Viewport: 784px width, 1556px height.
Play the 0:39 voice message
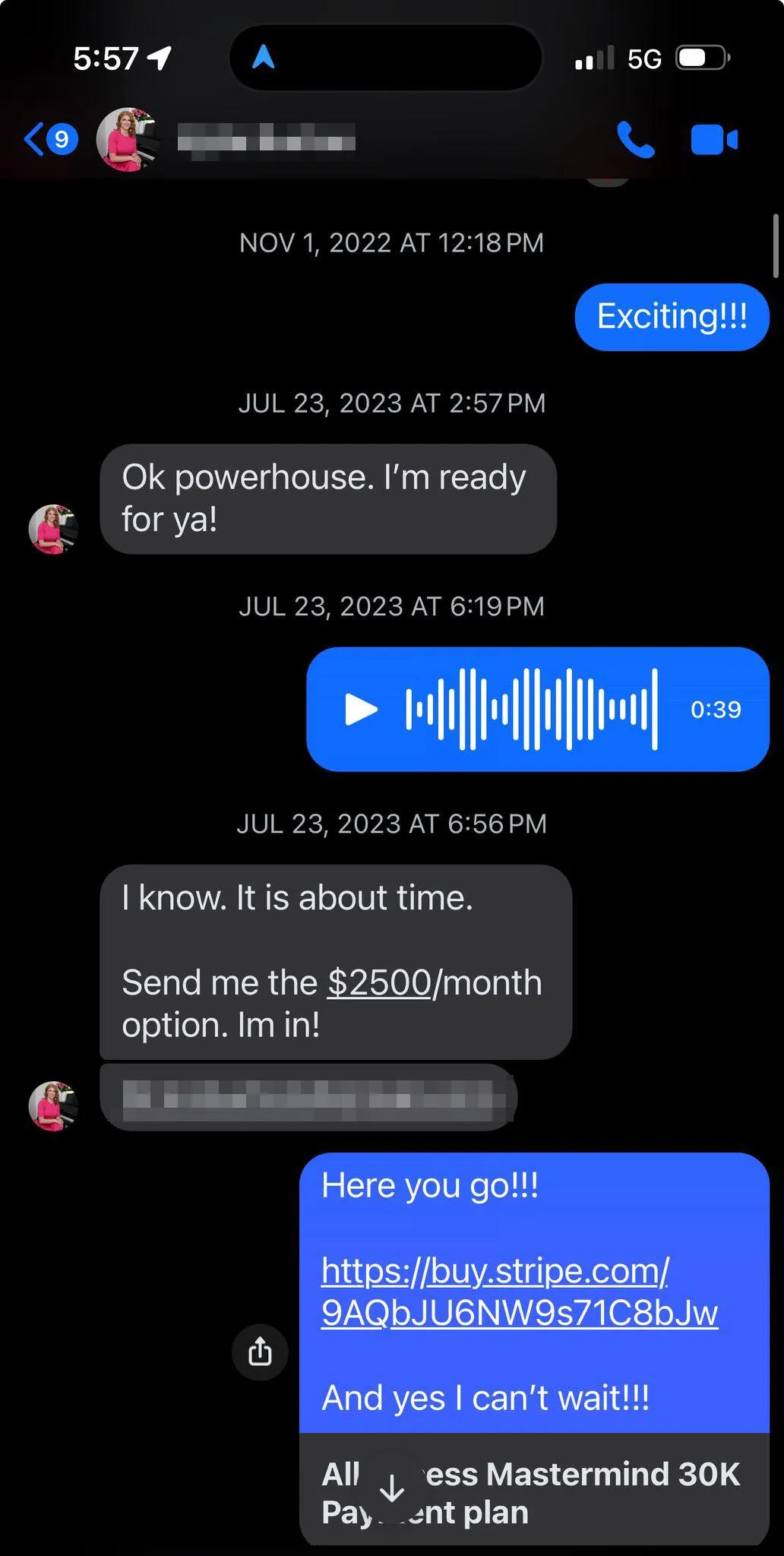[361, 709]
